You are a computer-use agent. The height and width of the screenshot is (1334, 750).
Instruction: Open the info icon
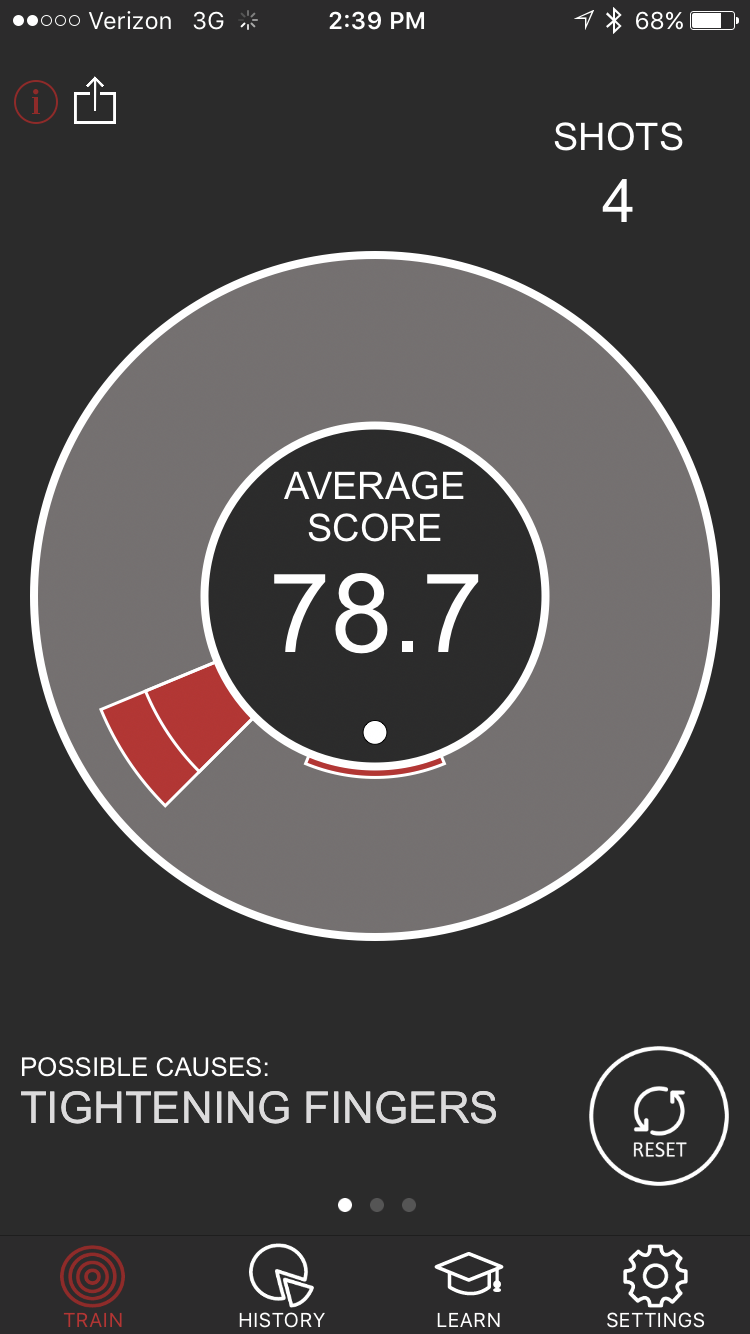36,102
